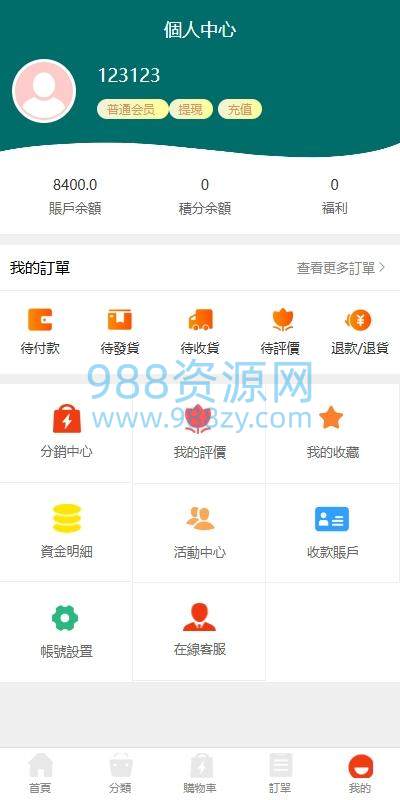Open 待收貨 orders awaiting receipt

coord(200,332)
